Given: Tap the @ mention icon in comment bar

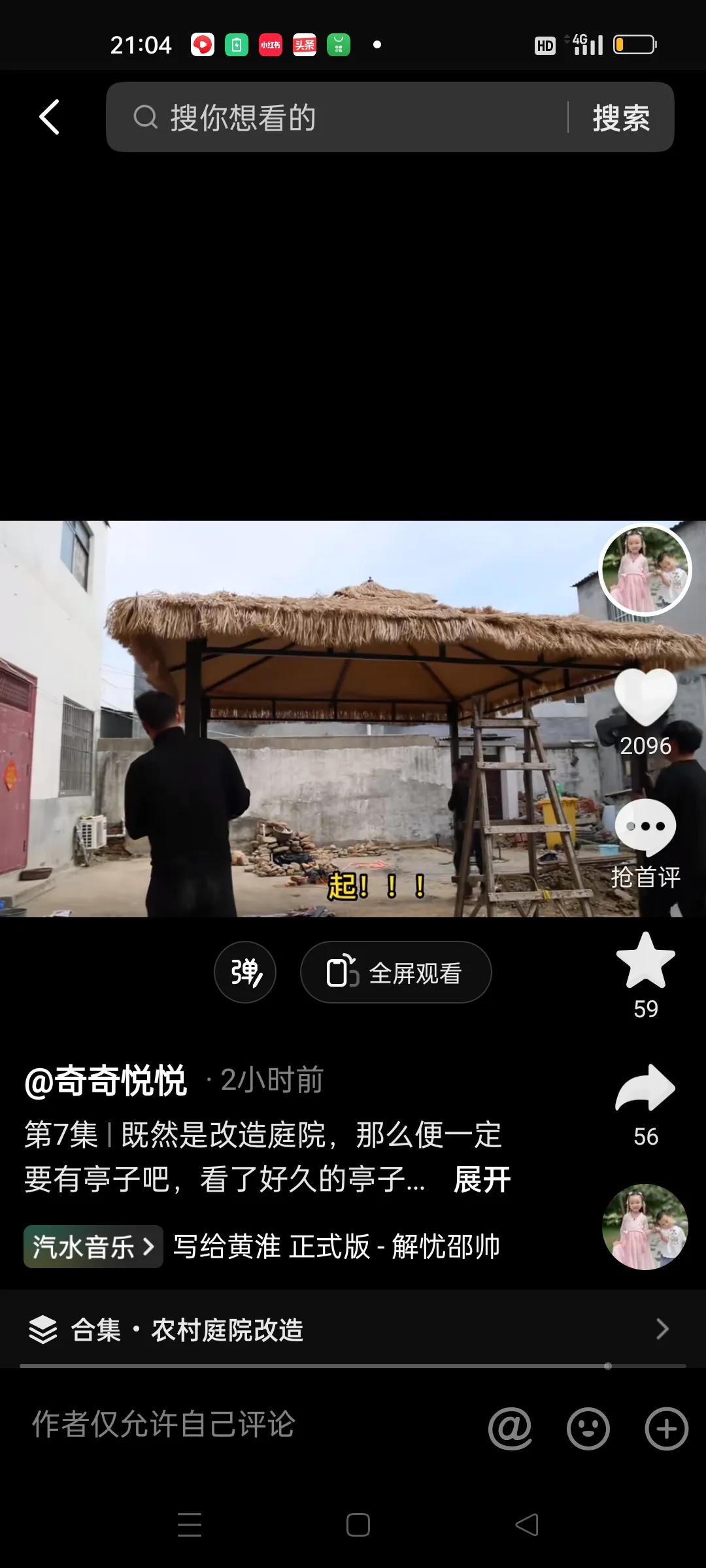Looking at the screenshot, I should (510, 1429).
